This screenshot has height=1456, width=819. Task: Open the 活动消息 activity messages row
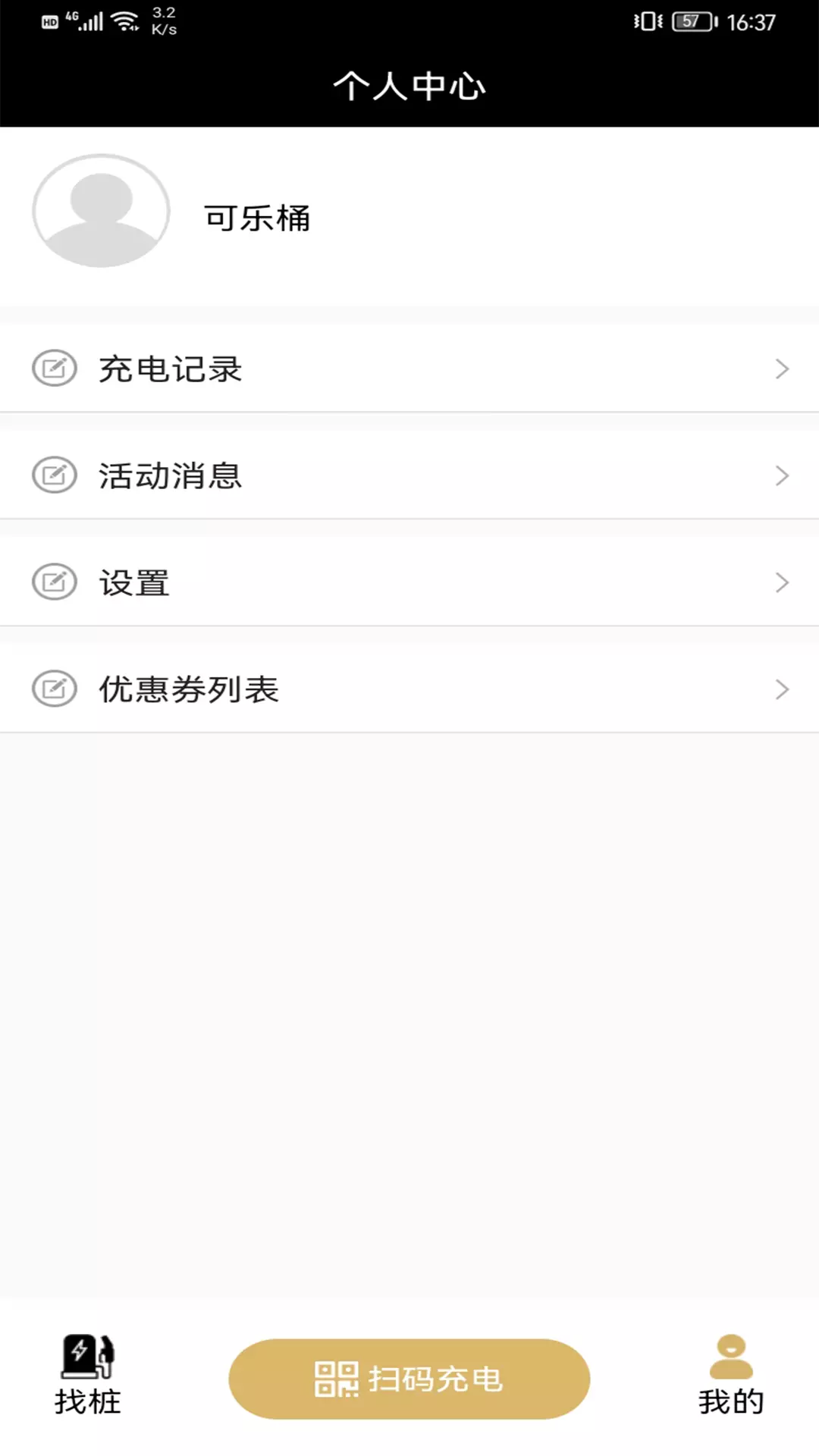point(409,475)
